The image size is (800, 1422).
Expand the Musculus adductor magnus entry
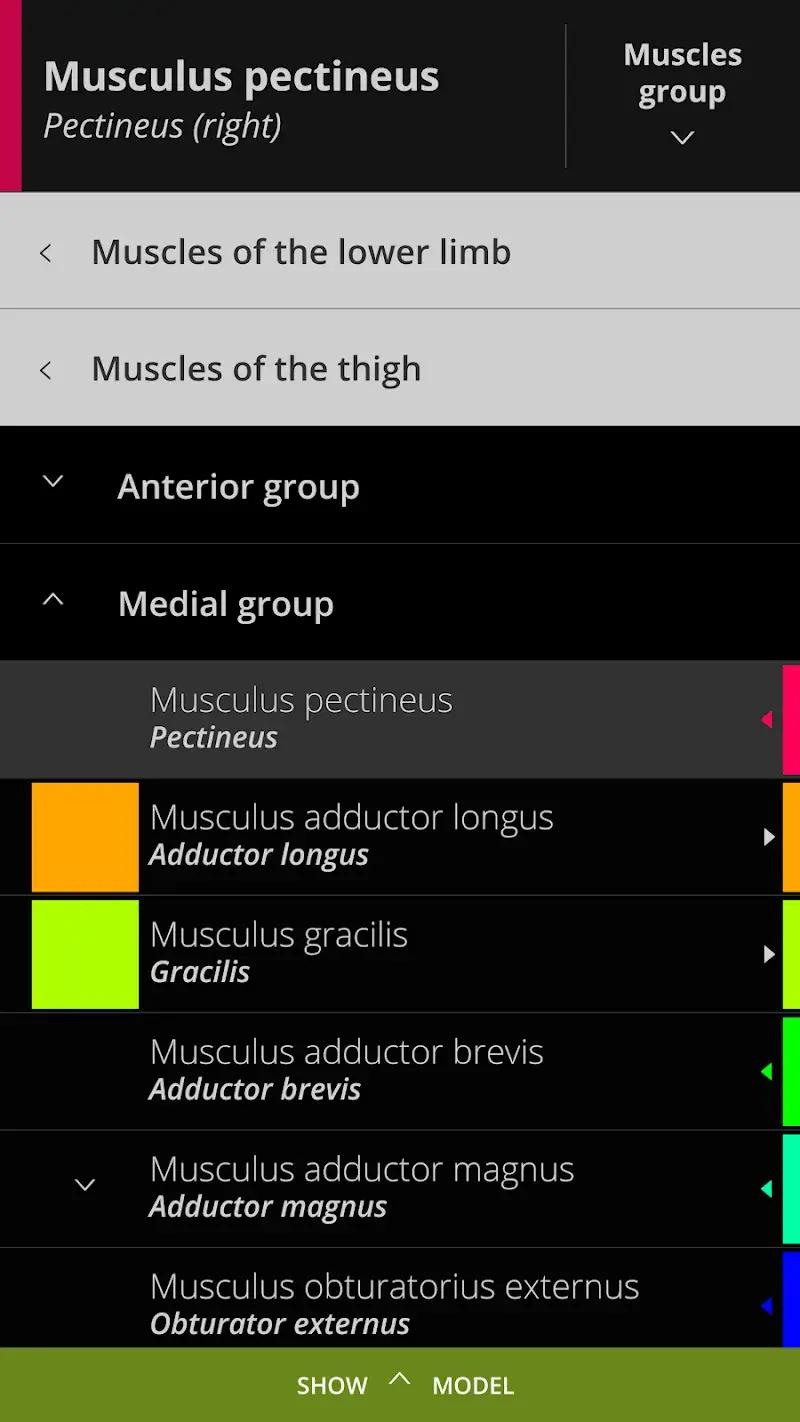(85, 1186)
